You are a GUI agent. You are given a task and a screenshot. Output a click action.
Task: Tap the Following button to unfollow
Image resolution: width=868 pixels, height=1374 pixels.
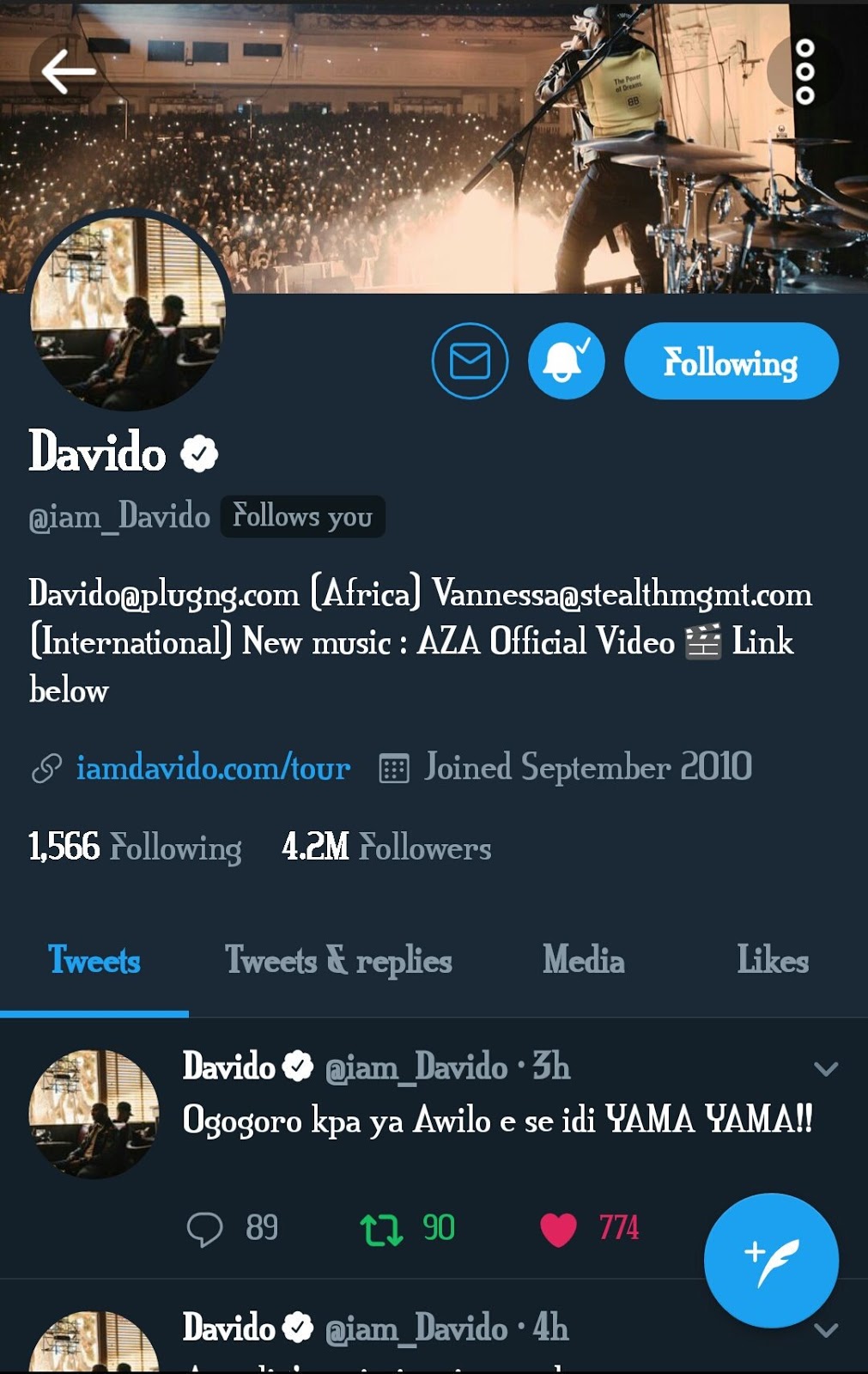point(731,361)
